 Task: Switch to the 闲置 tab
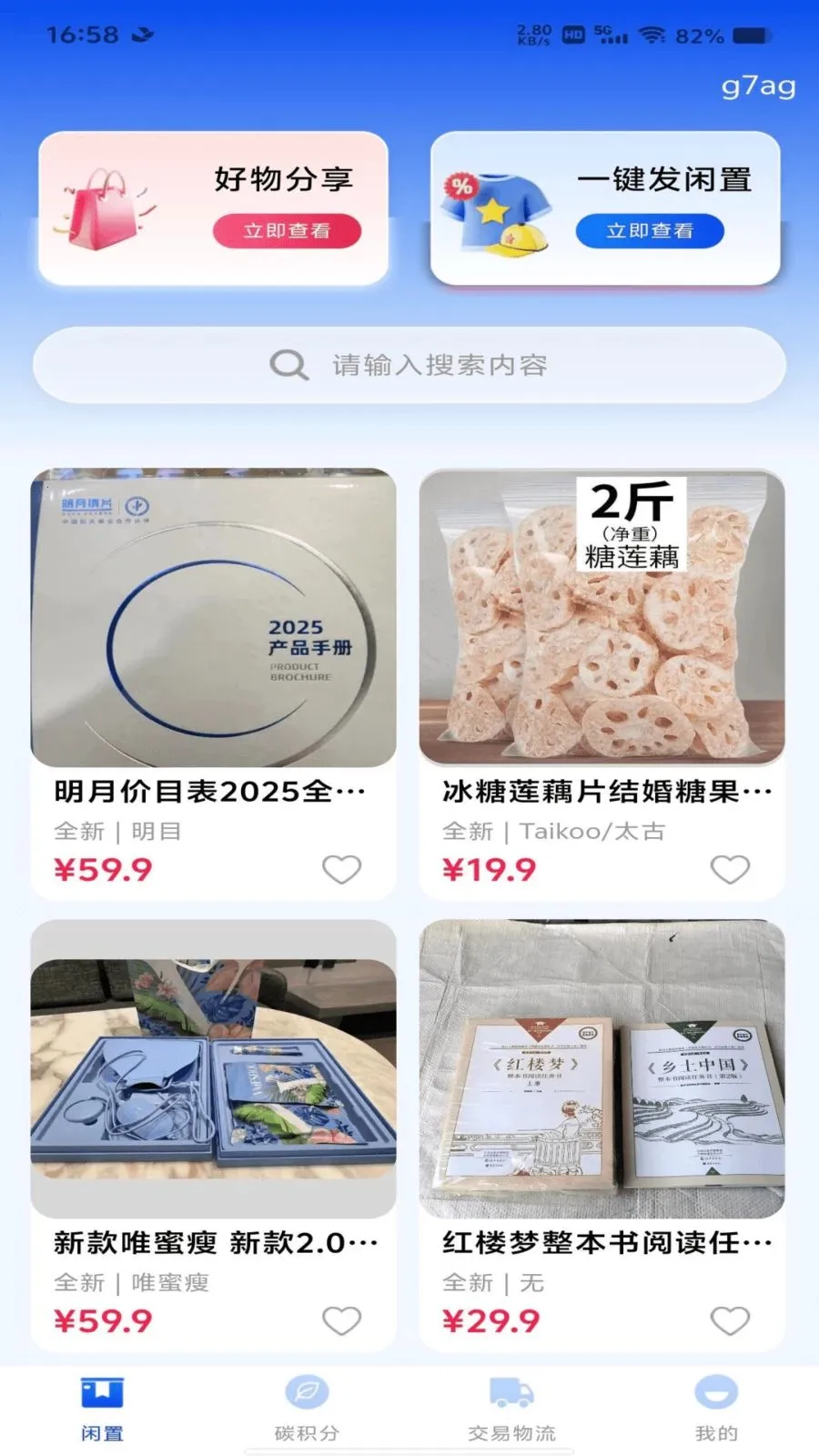point(102,1409)
